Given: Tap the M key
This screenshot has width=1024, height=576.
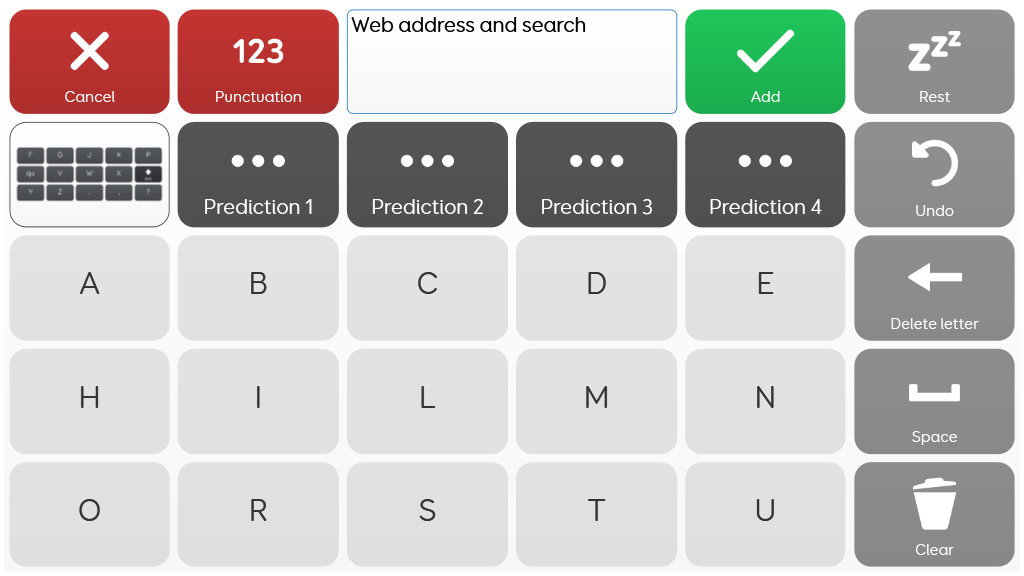Looking at the screenshot, I should [x=596, y=401].
